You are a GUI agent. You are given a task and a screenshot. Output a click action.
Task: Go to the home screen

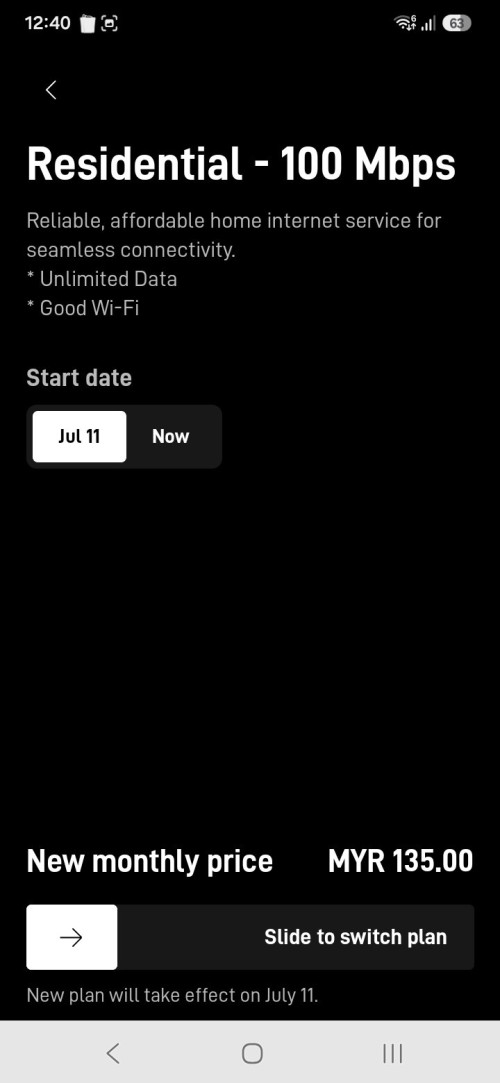(252, 1053)
